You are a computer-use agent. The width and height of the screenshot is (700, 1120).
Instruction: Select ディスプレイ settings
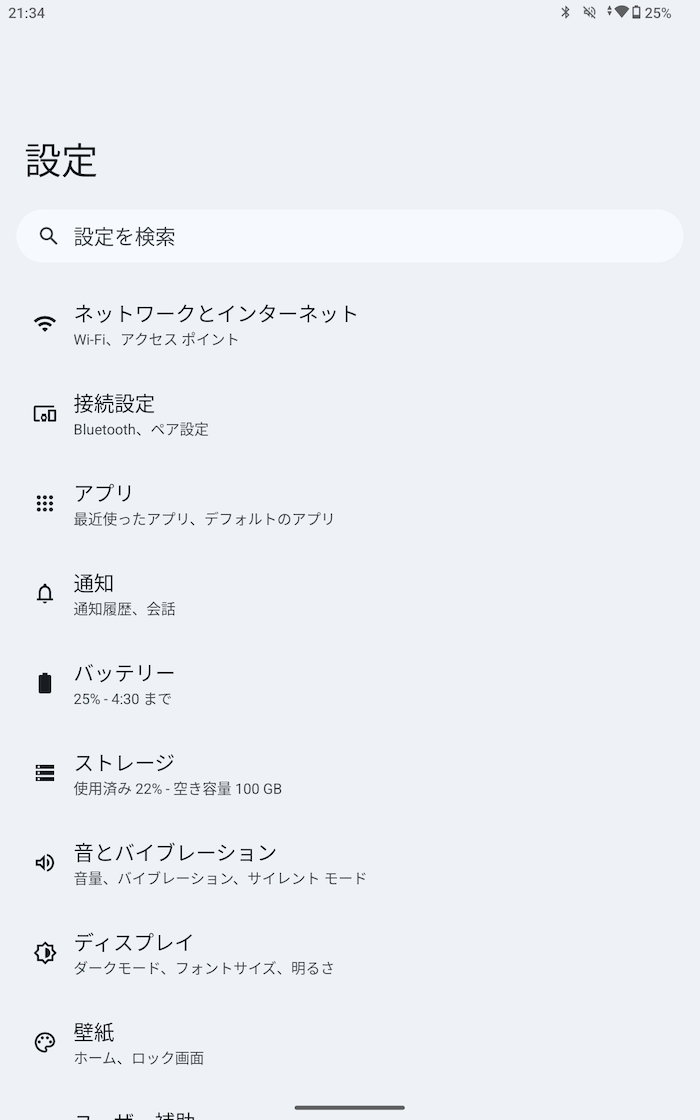(x=350, y=954)
